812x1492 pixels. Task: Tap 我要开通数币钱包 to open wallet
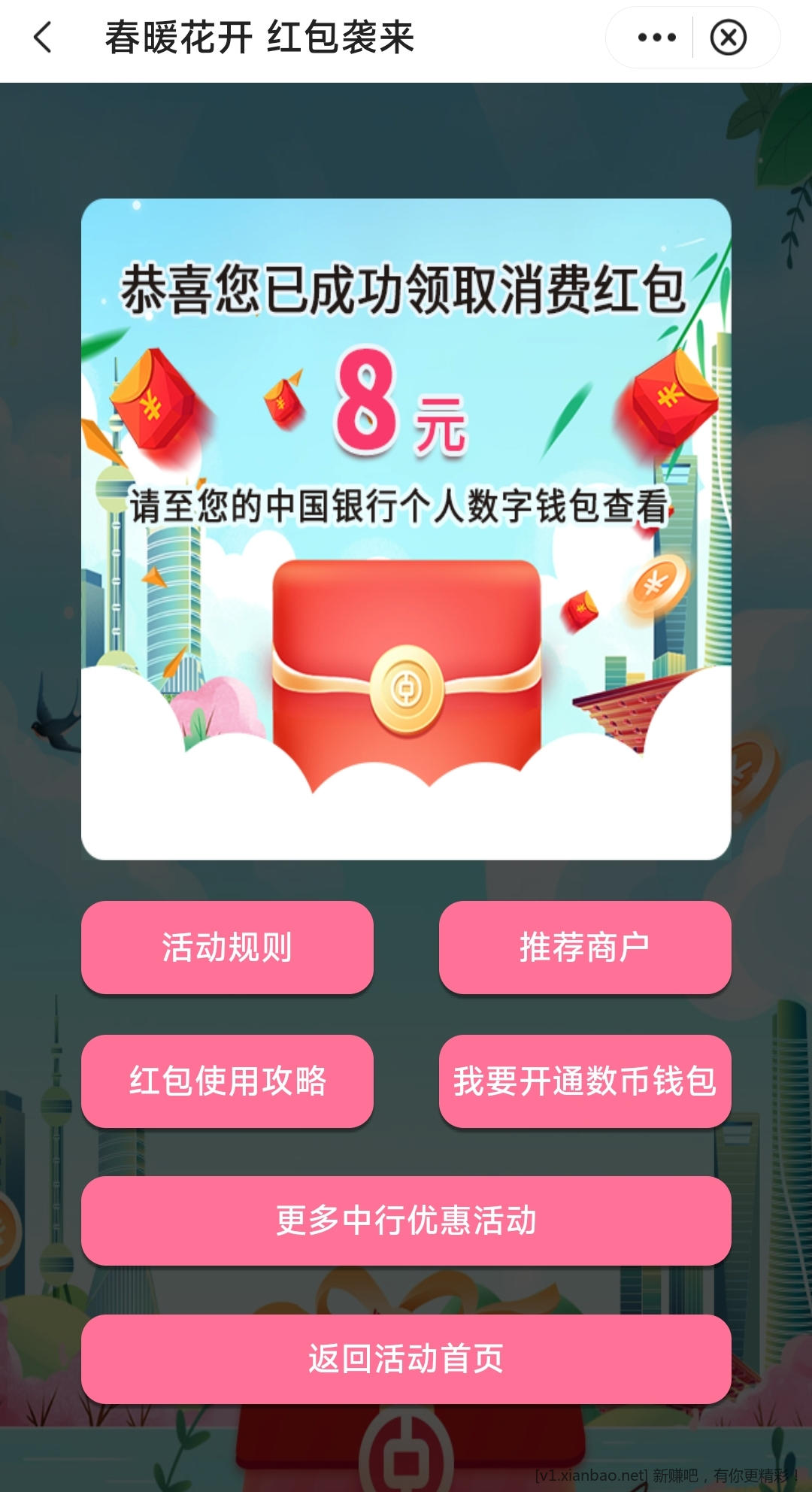coord(584,1081)
